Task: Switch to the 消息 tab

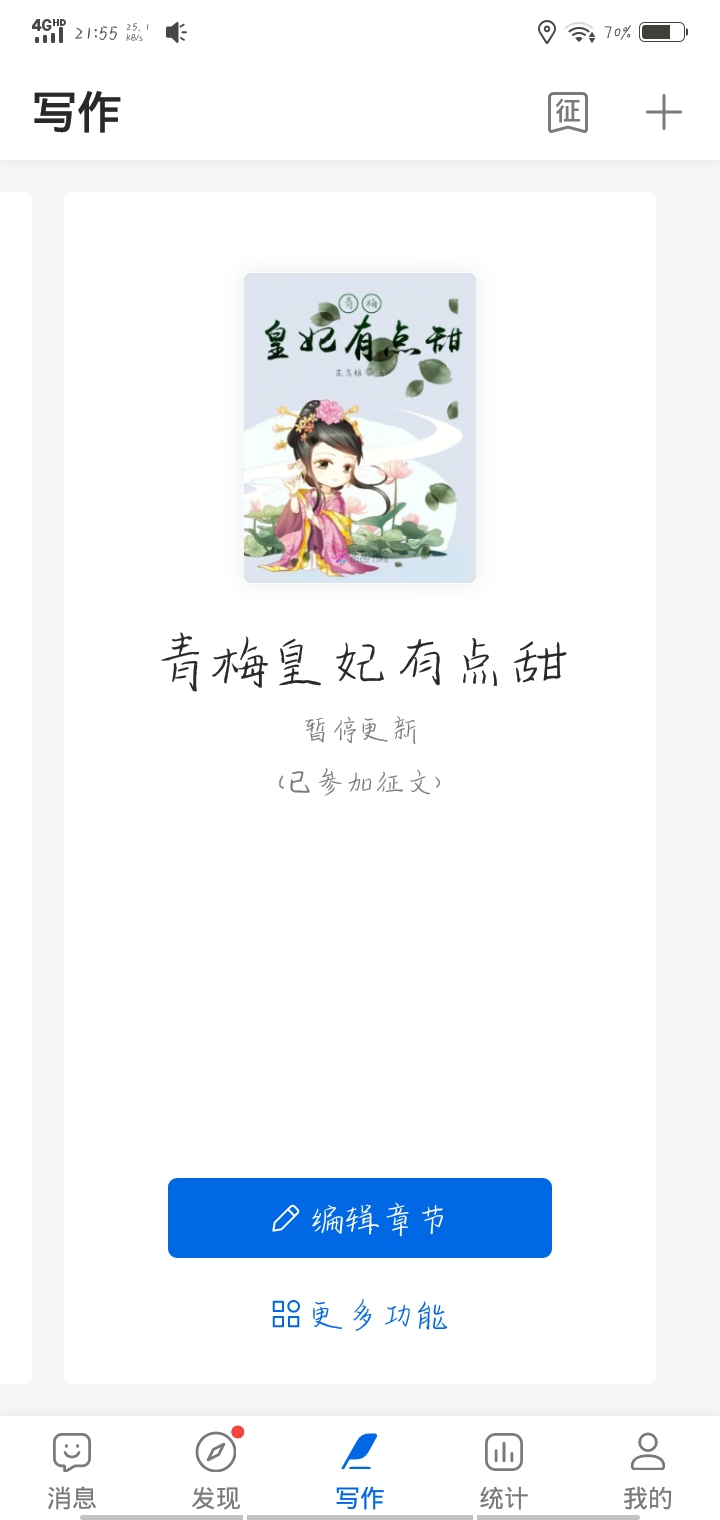Action: [x=72, y=1468]
